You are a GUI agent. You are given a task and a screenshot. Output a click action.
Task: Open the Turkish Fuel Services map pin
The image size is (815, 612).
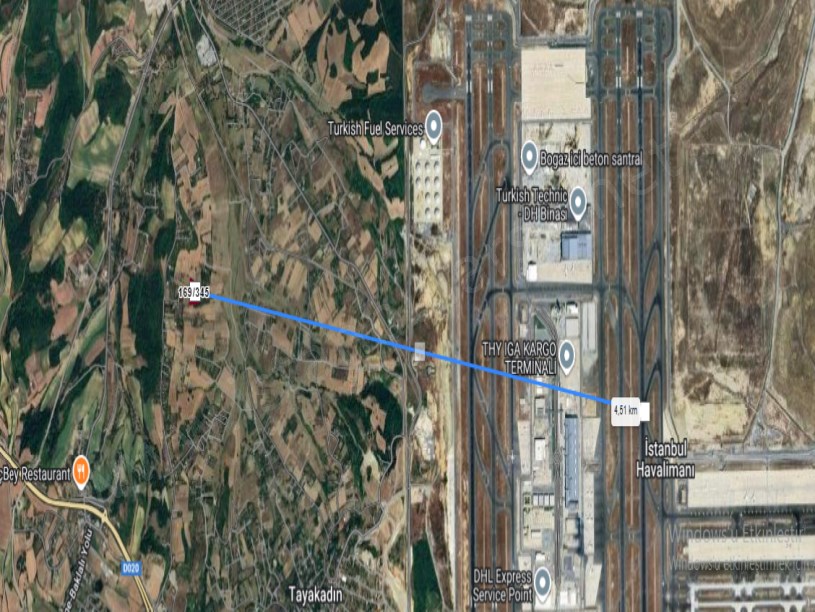434,127
